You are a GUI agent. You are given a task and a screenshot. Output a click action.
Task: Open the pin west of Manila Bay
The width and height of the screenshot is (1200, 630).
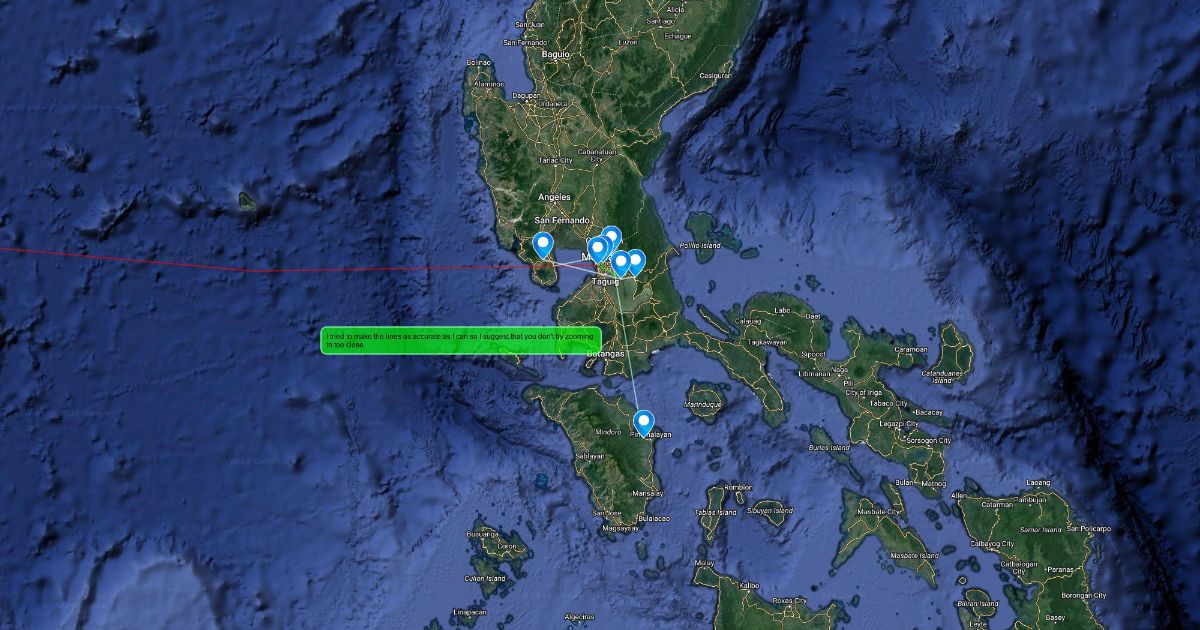tap(543, 244)
